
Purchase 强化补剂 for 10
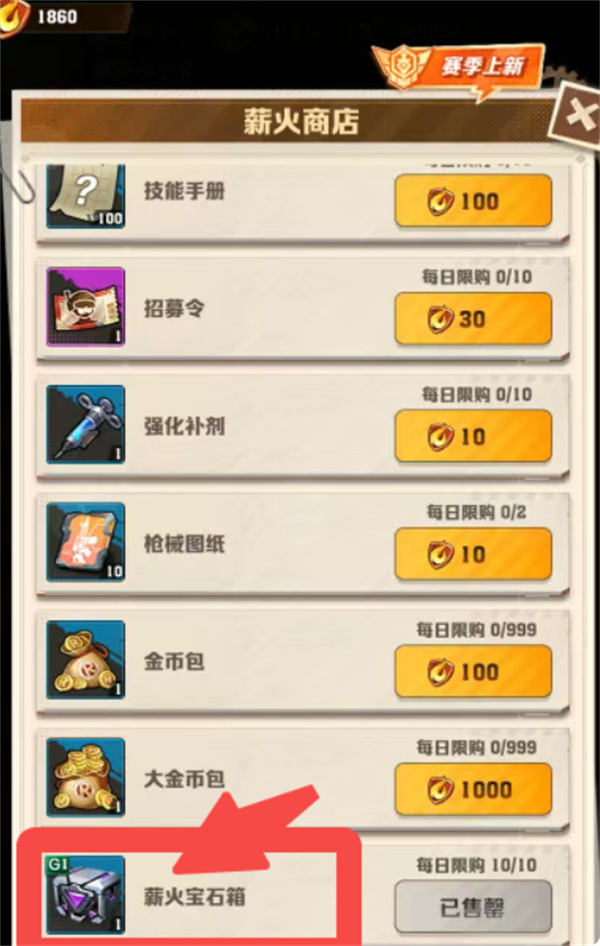(x=473, y=435)
